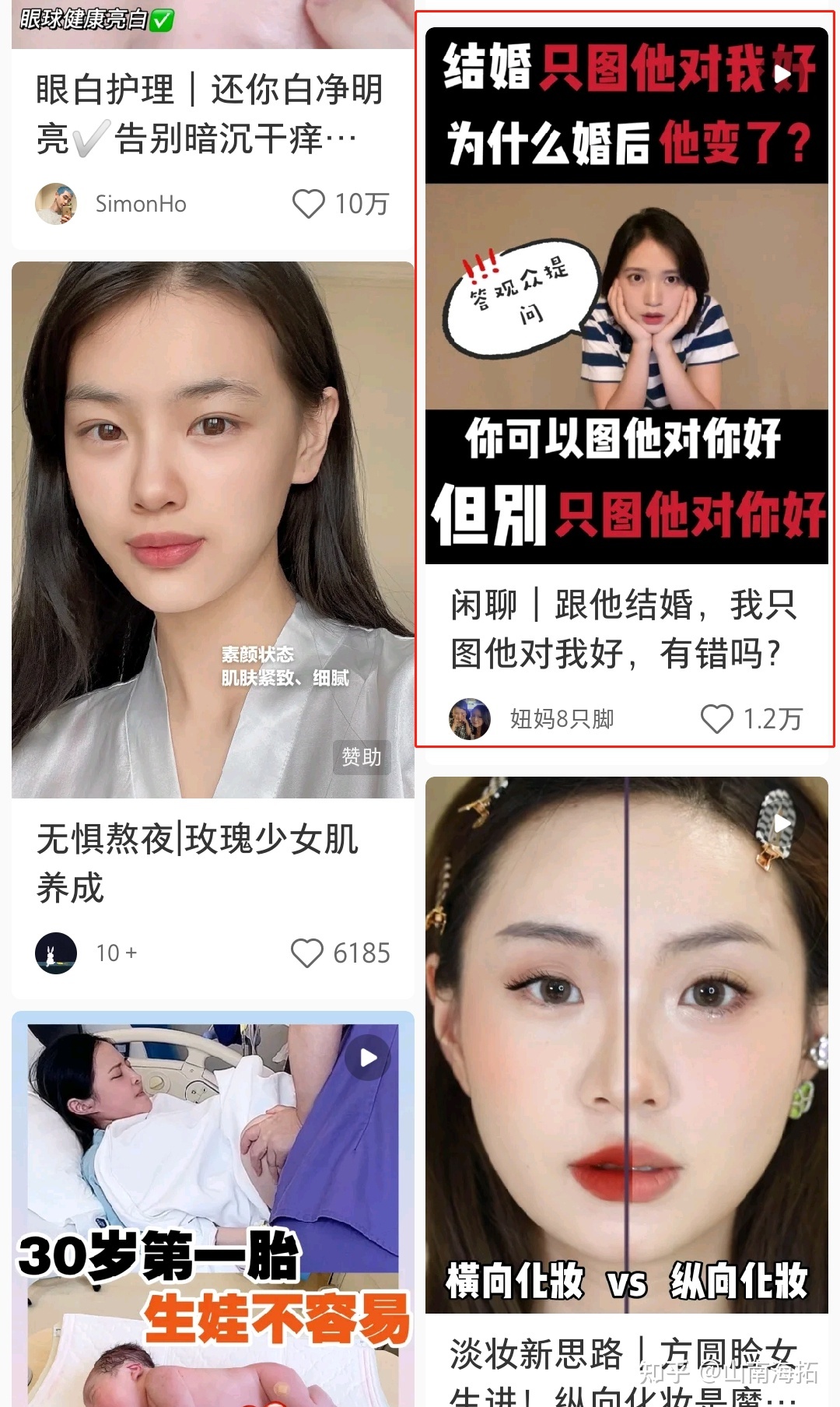The image size is (840, 1407).
Task: Open the 无惧熬夜玫瑰少女肌养成 sponsored post
Action: pos(212,529)
